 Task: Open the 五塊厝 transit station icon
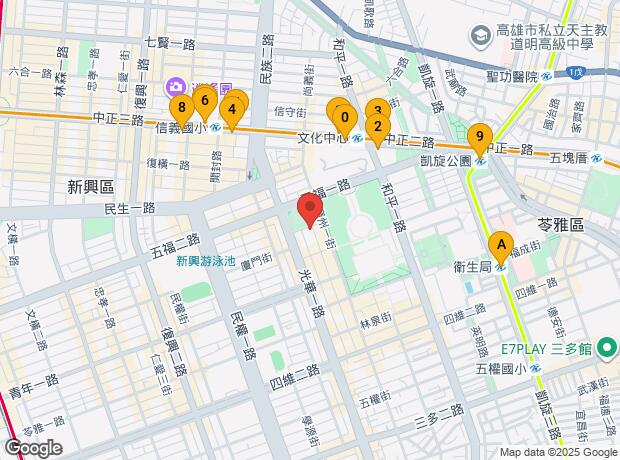click(596, 159)
